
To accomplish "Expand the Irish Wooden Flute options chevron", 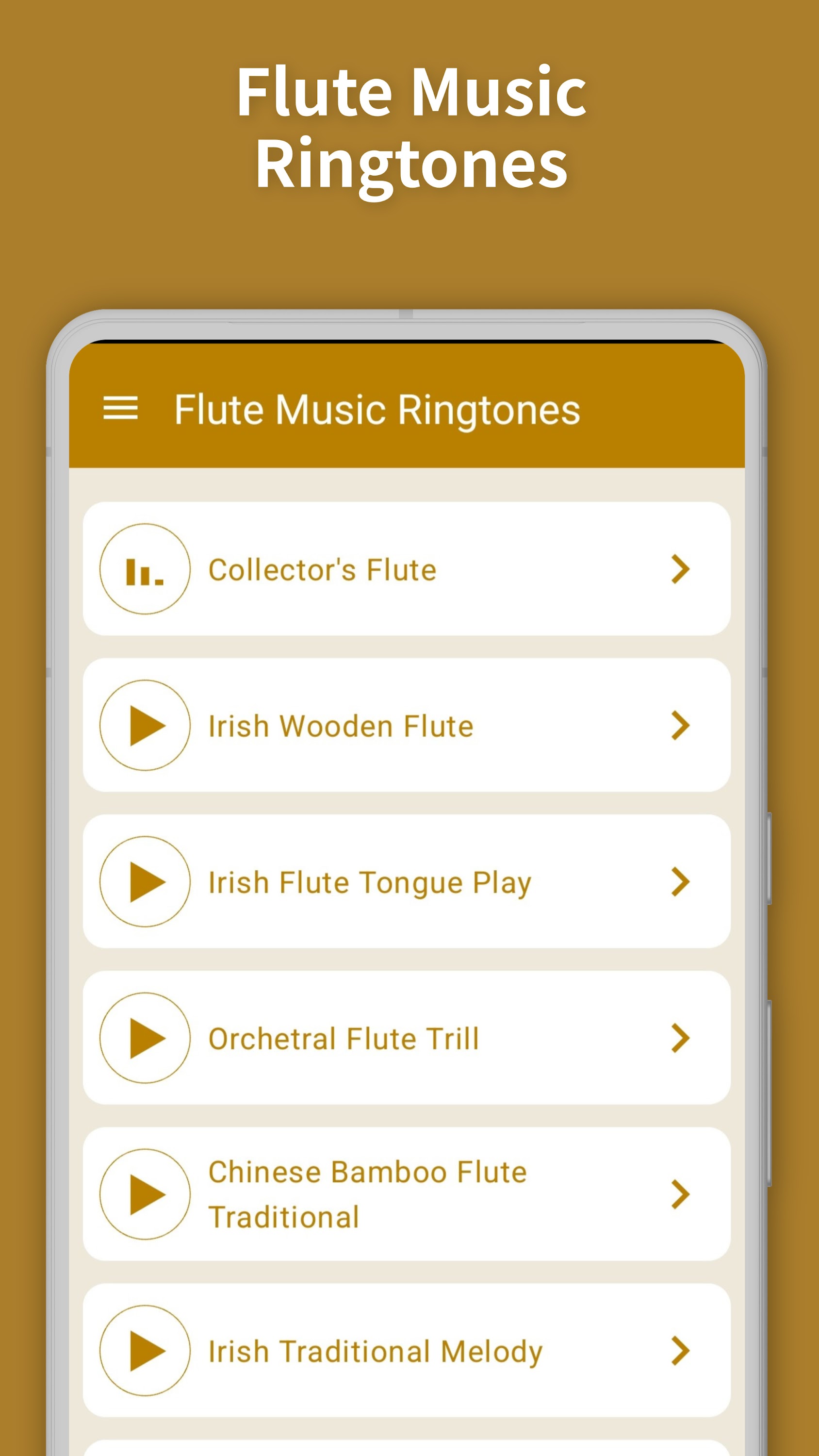I will click(x=681, y=727).
